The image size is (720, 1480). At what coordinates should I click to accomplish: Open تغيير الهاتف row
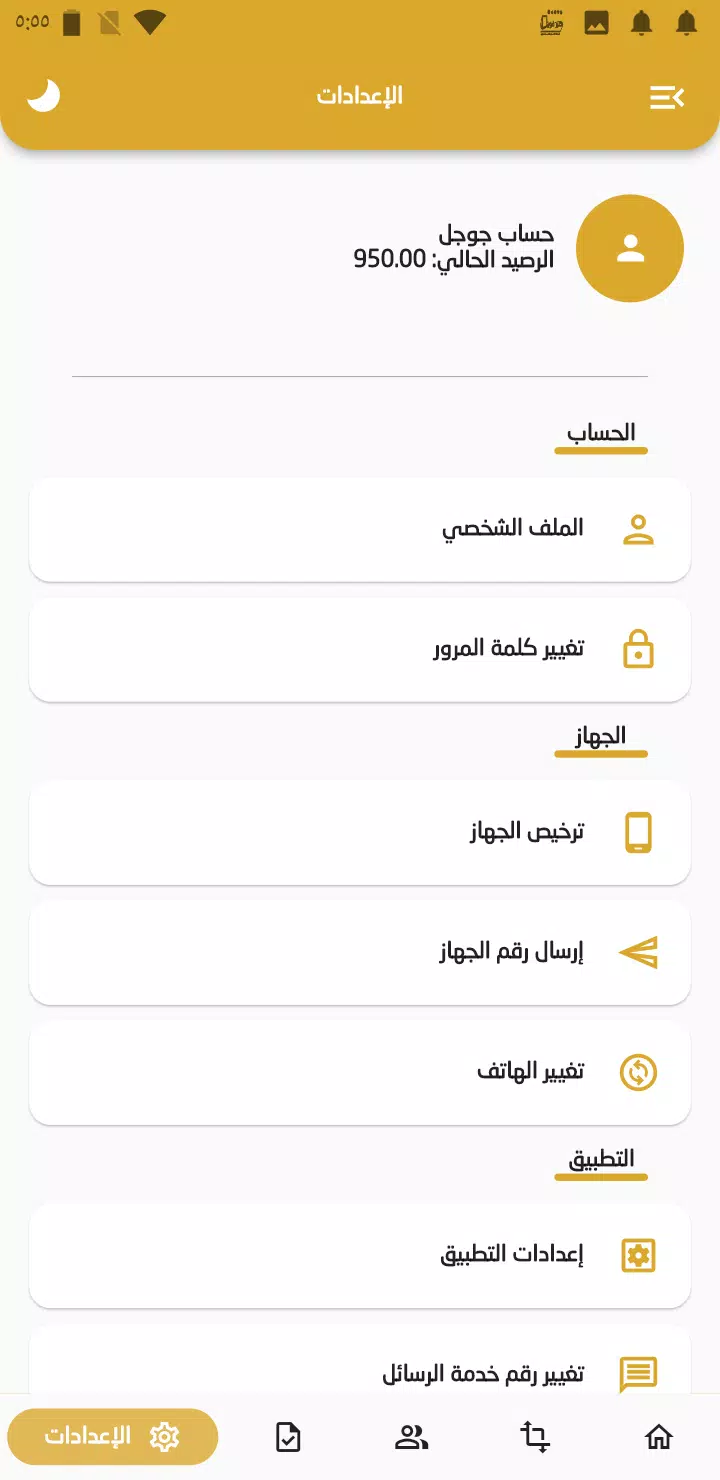[360, 1073]
